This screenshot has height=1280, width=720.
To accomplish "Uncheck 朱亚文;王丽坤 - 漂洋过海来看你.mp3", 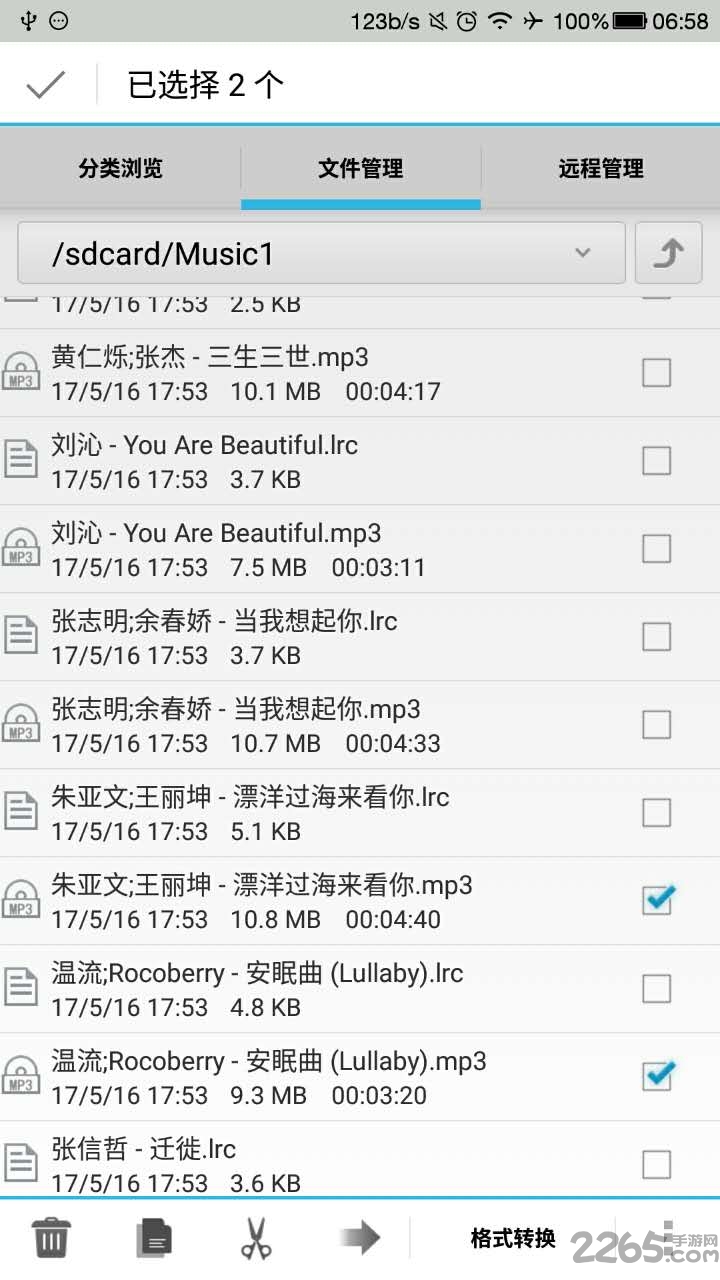I will tap(657, 900).
